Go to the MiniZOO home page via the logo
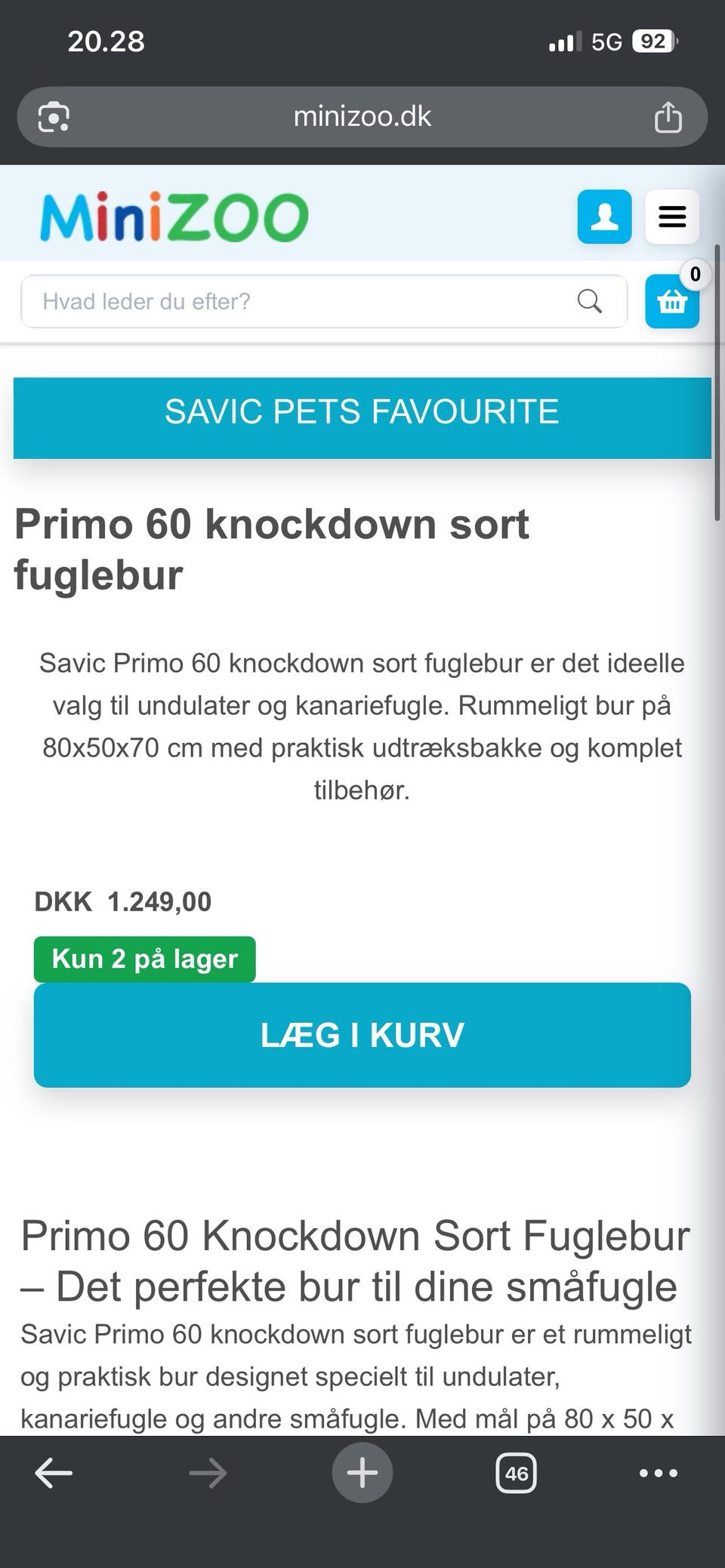The height and width of the screenshot is (1568, 725). 174,217
